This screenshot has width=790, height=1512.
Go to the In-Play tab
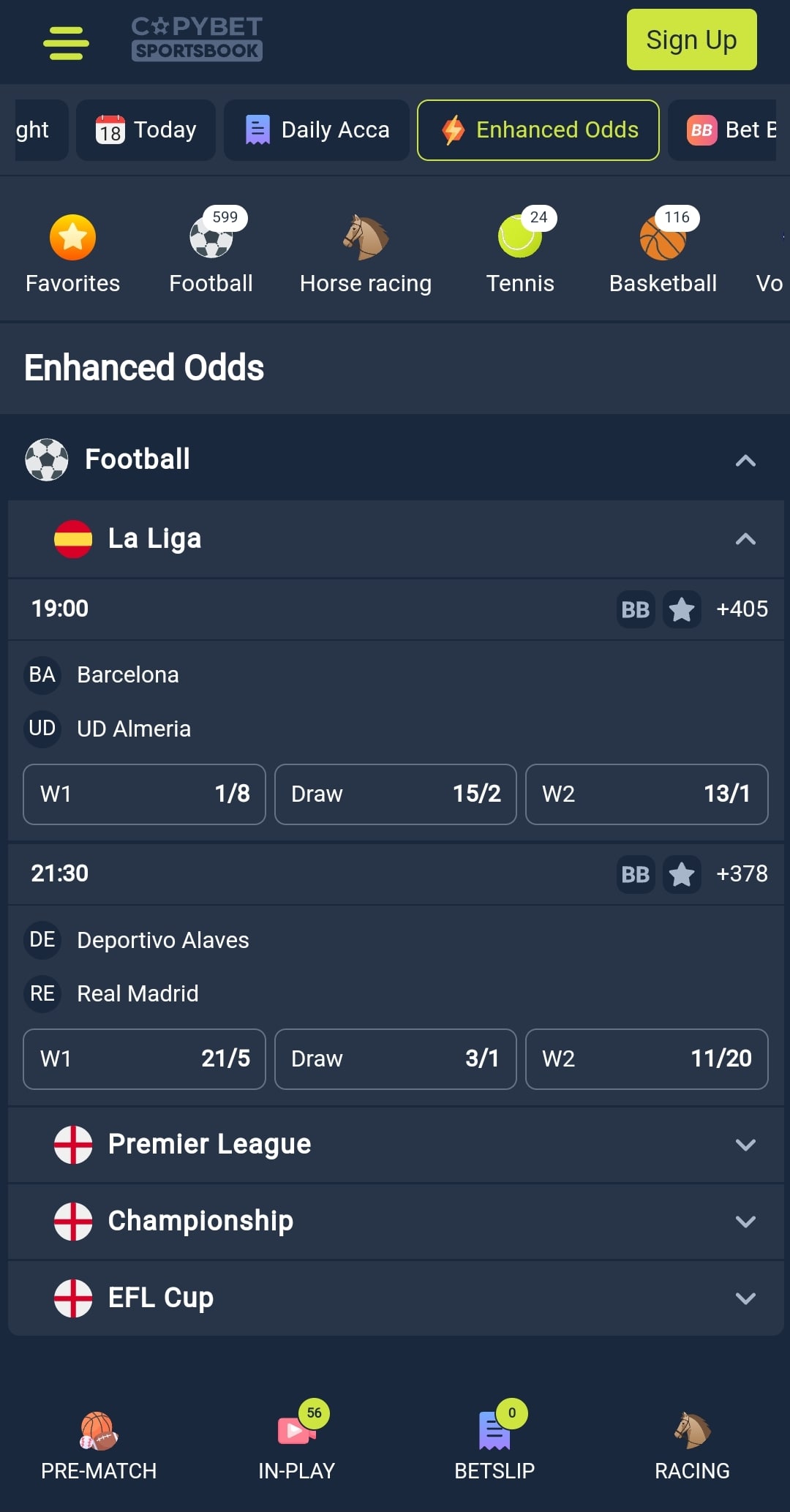[x=296, y=1446]
